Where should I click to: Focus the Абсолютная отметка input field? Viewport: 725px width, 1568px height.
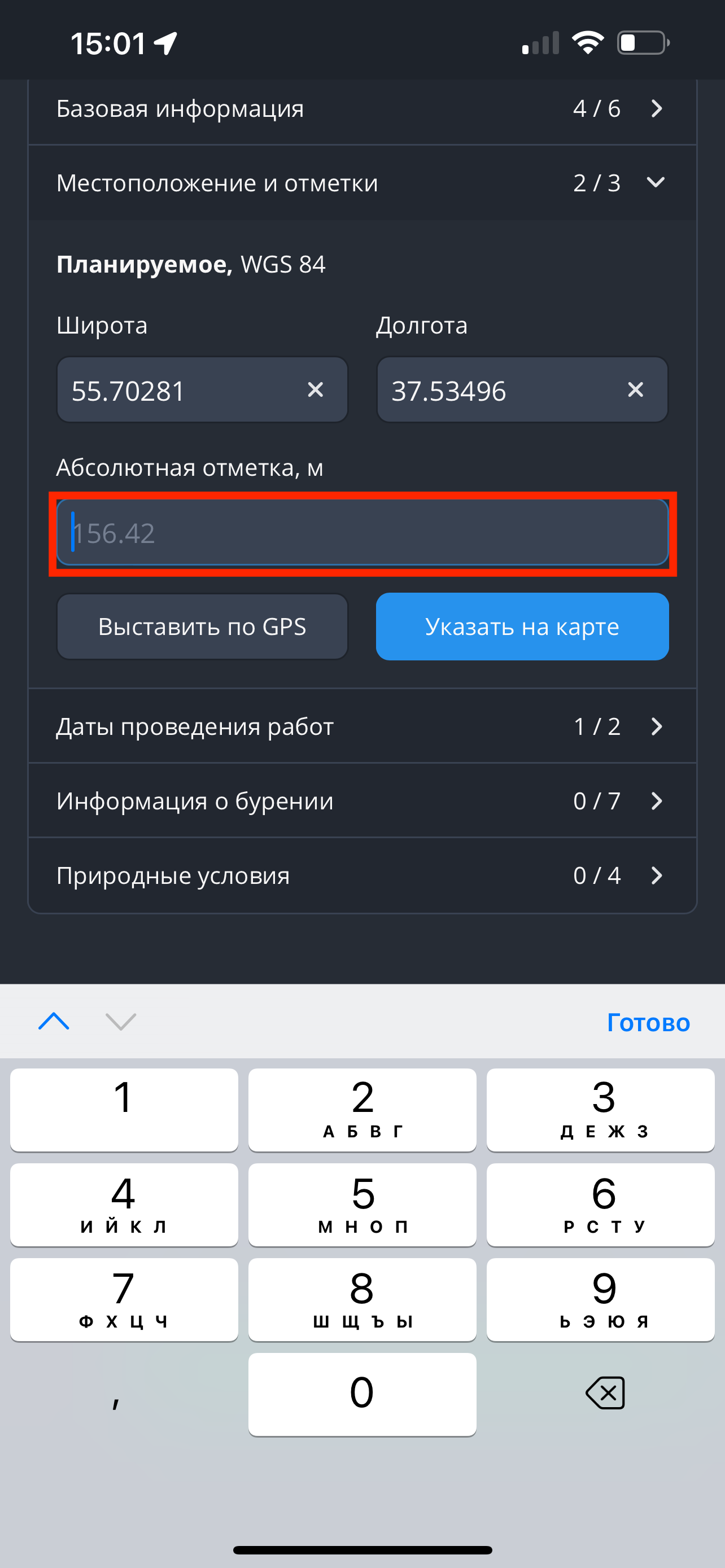point(363,533)
